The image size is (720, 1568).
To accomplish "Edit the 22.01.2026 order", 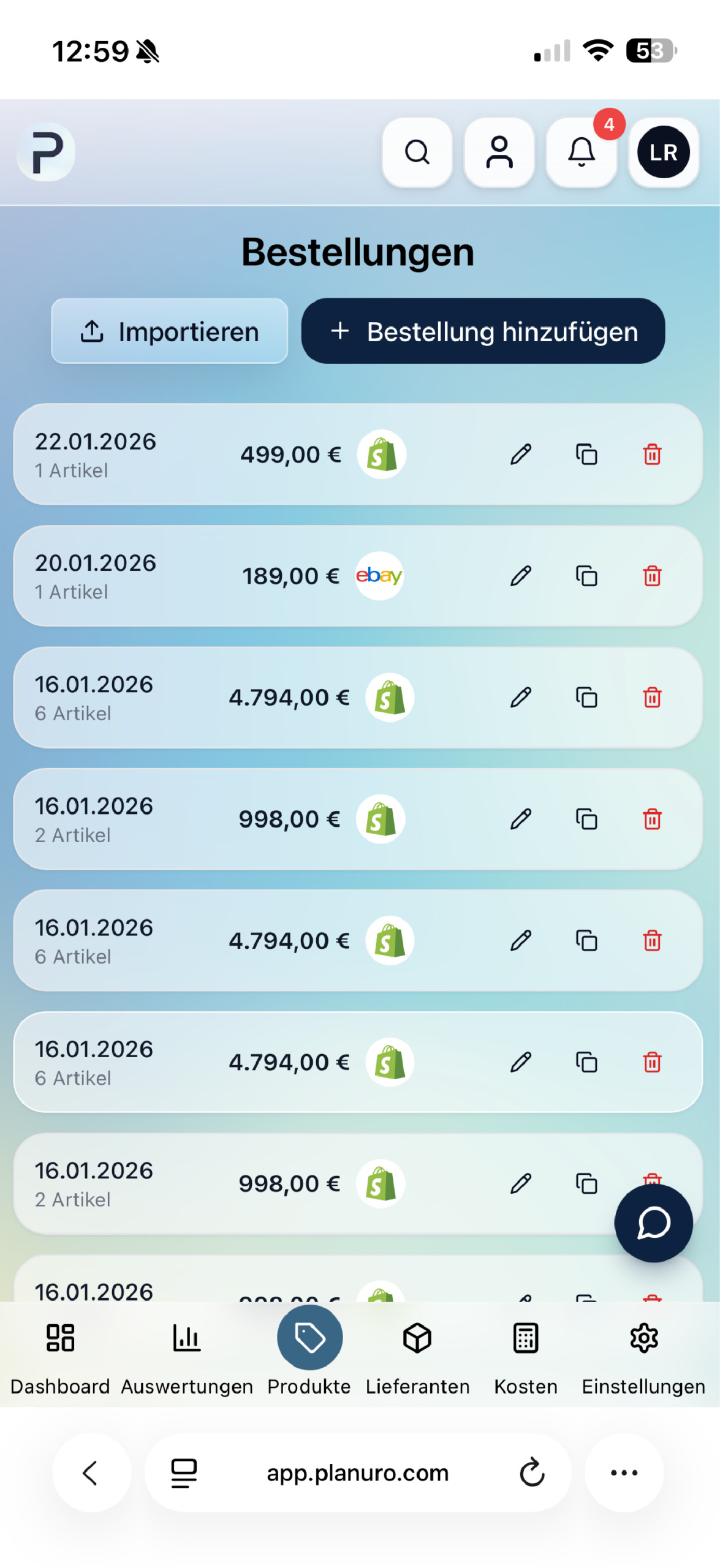I will click(x=521, y=454).
